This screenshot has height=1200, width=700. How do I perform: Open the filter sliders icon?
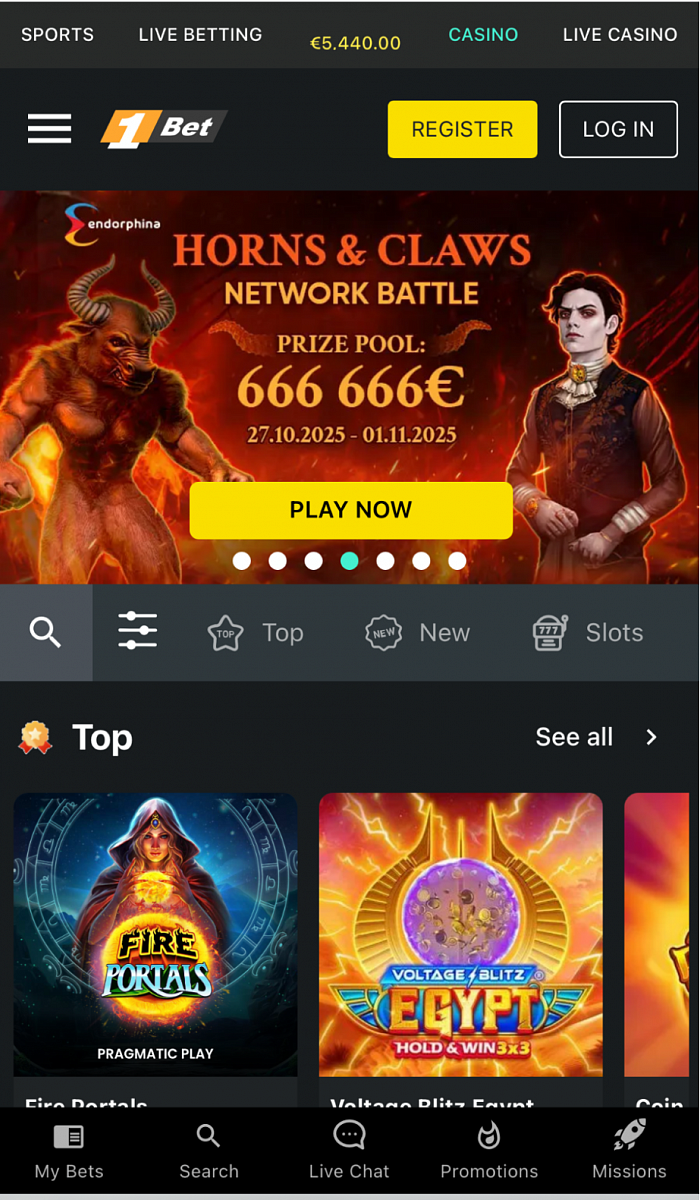[x=137, y=632]
